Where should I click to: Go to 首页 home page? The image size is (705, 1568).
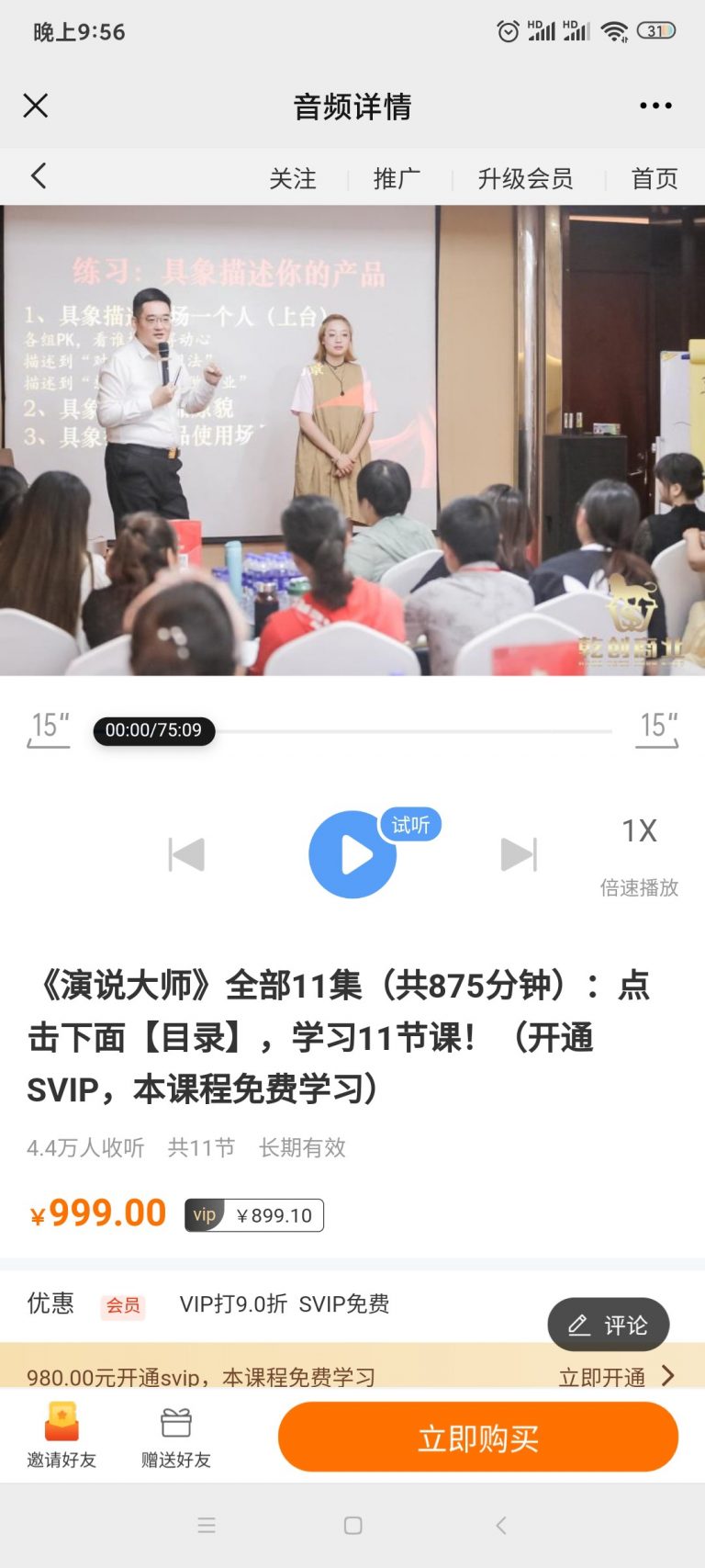(x=654, y=178)
